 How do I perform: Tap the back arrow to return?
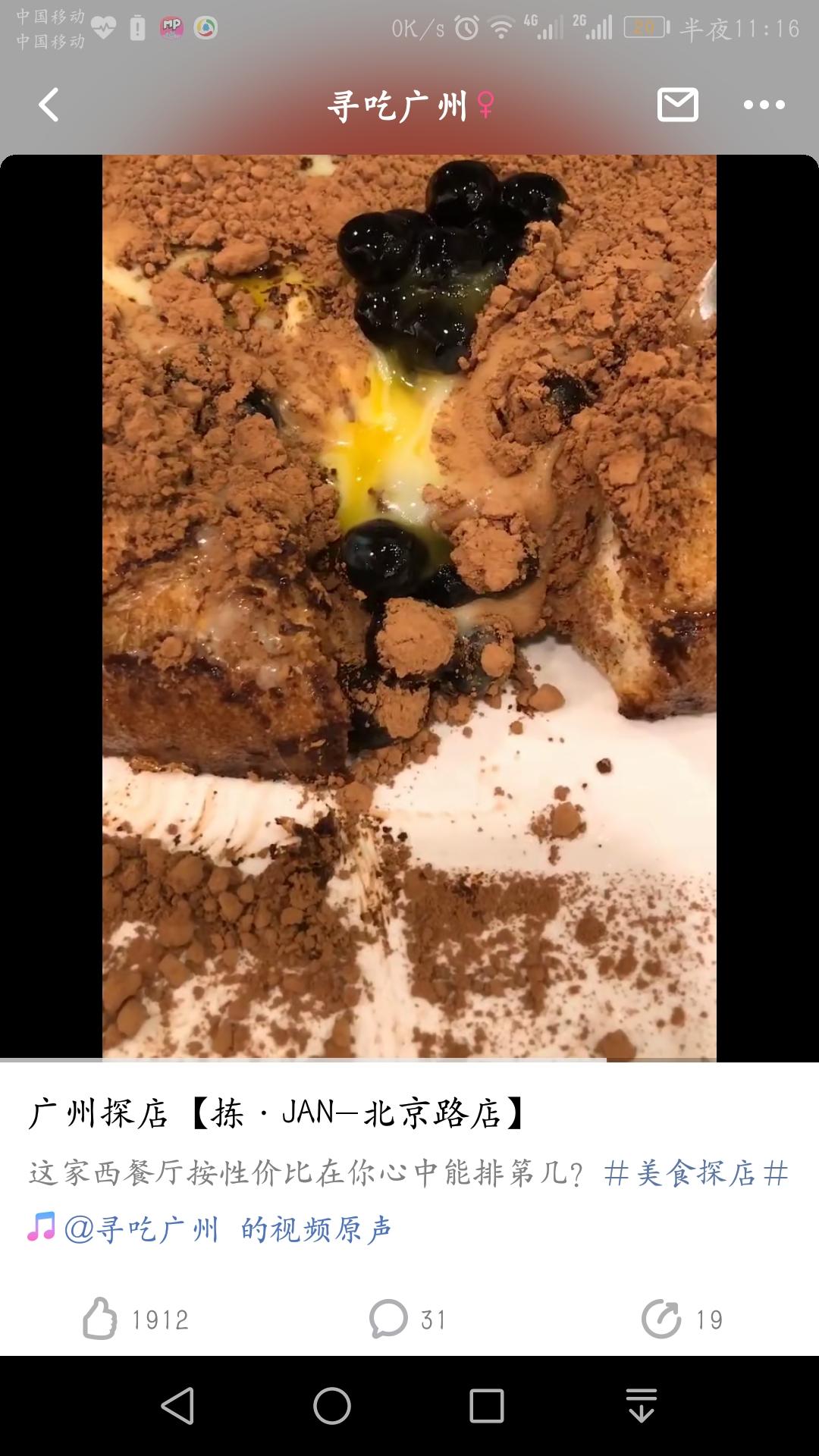48,106
